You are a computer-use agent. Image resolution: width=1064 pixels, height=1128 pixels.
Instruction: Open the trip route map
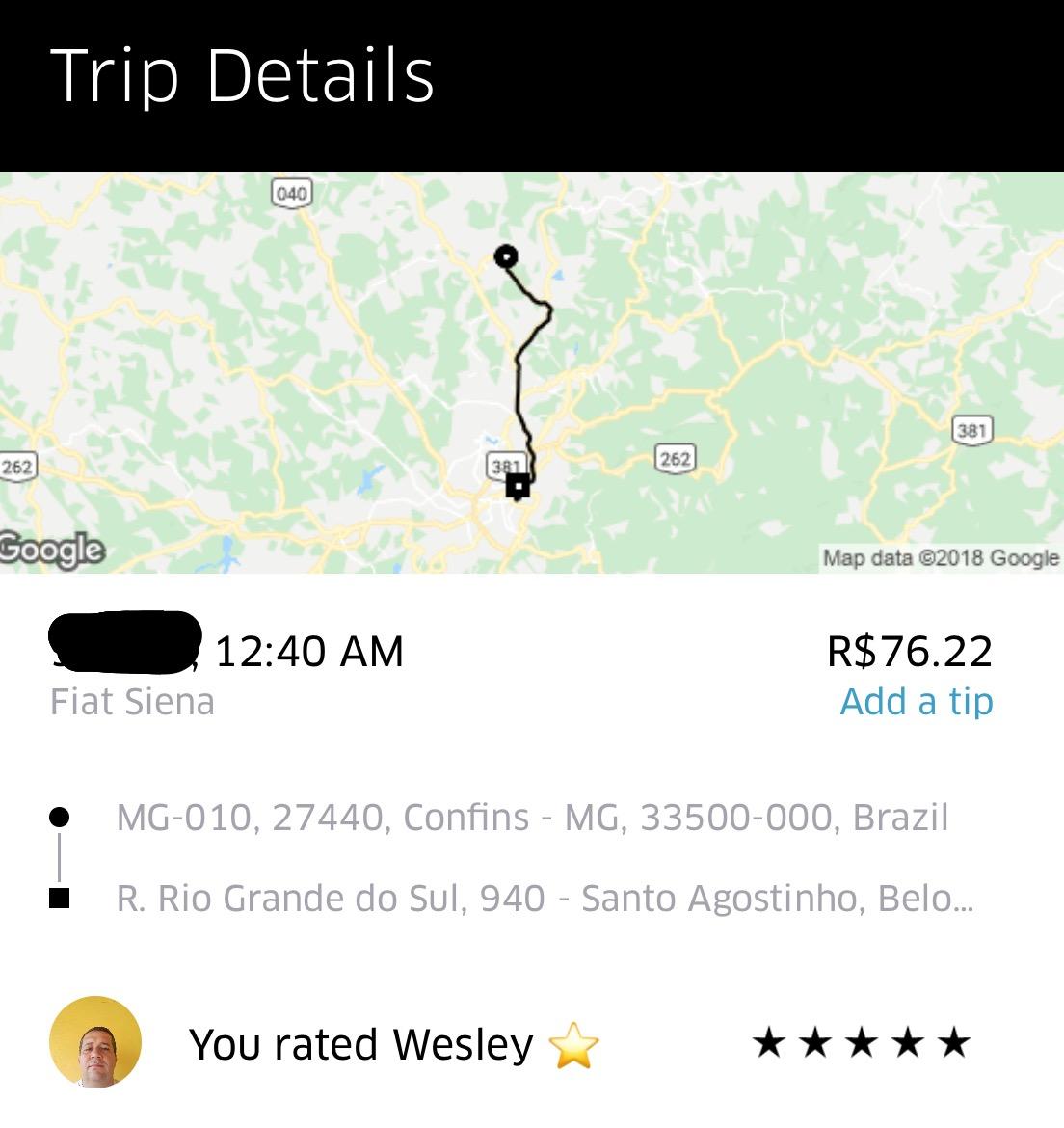click(532, 372)
